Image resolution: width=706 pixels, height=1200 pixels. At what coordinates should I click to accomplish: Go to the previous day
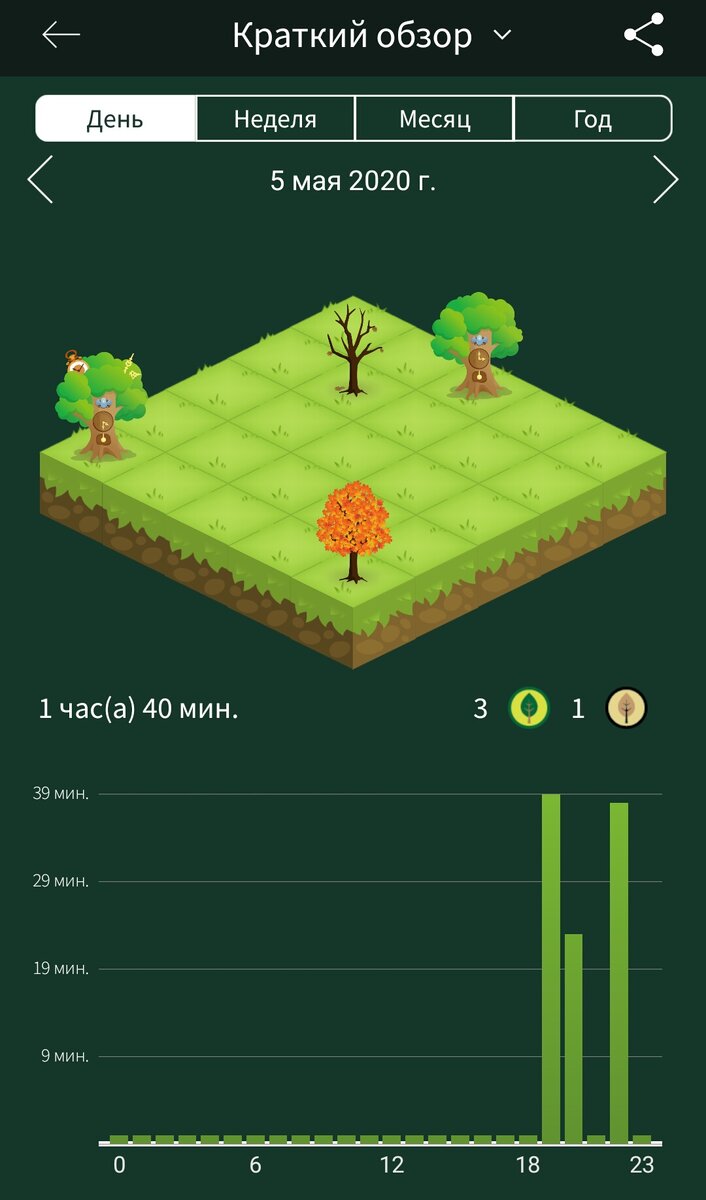point(41,181)
